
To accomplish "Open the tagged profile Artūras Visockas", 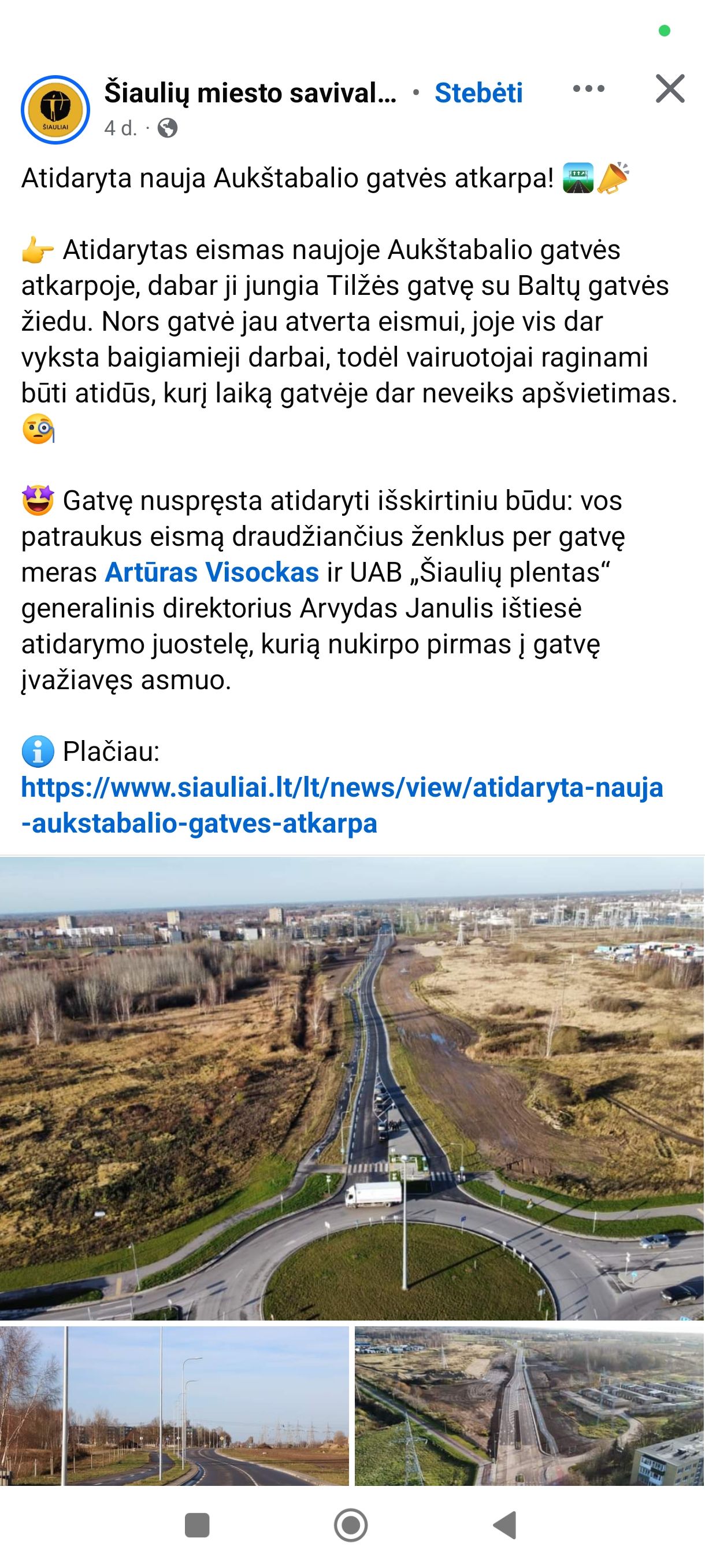I will point(211,573).
